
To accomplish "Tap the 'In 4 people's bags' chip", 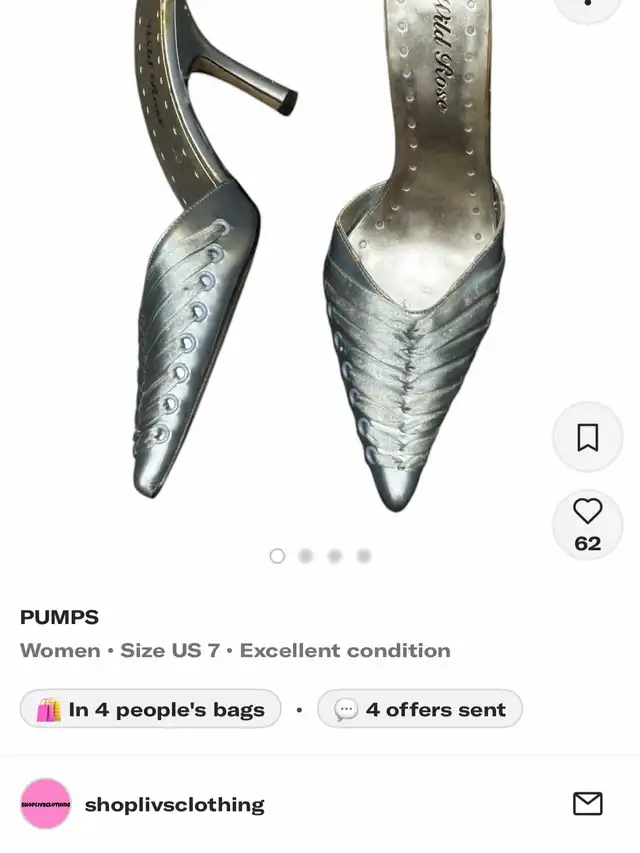I will (x=151, y=709).
